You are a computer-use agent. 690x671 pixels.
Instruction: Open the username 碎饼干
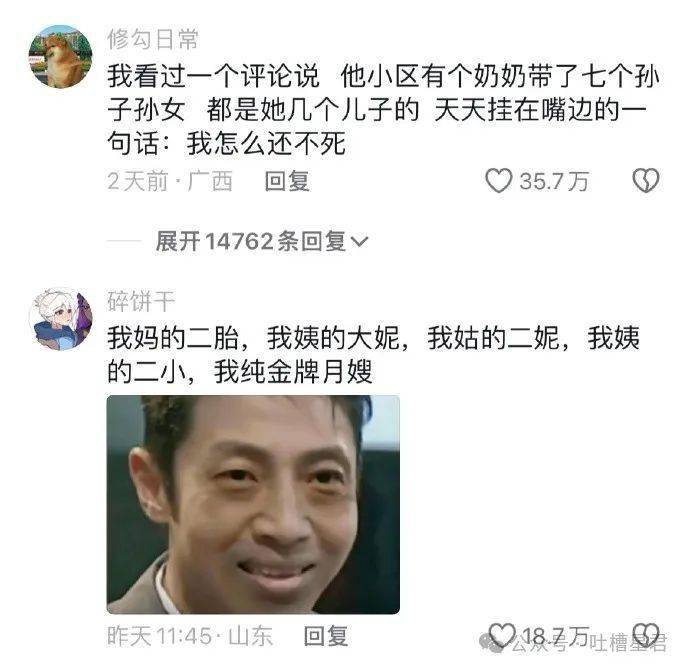click(139, 301)
